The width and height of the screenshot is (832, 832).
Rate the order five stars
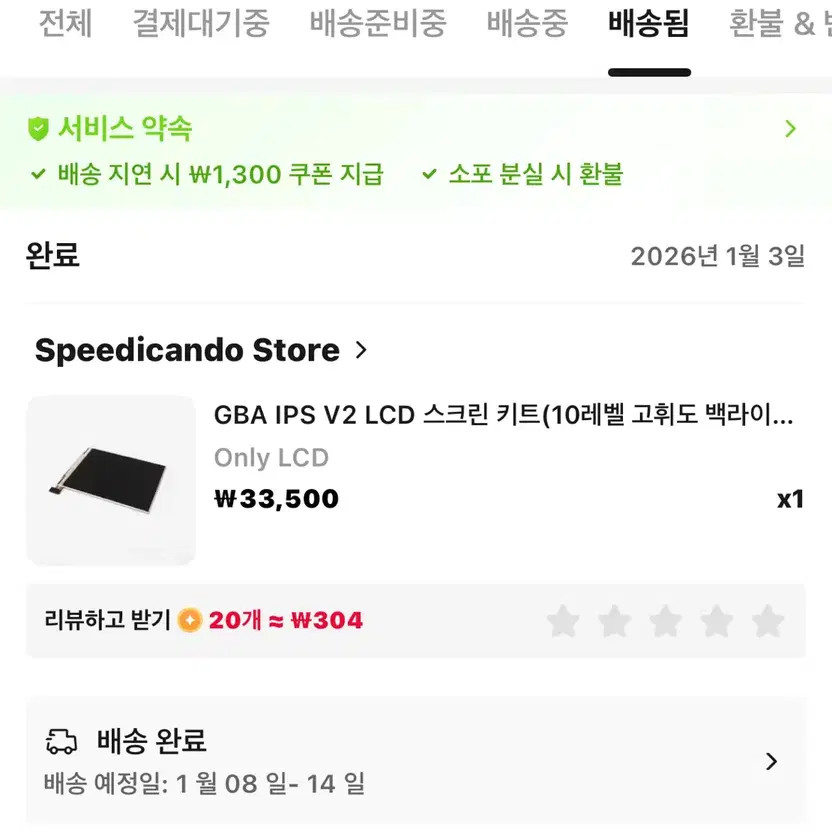[767, 621]
